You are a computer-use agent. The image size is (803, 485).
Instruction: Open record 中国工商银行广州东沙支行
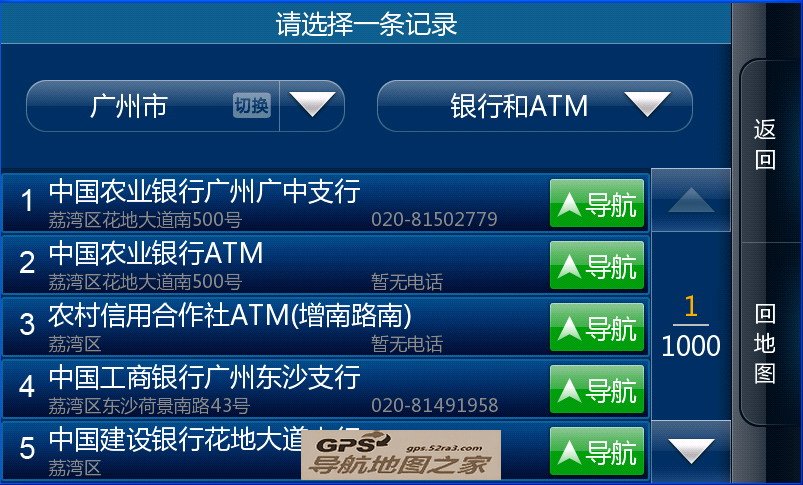click(280, 389)
